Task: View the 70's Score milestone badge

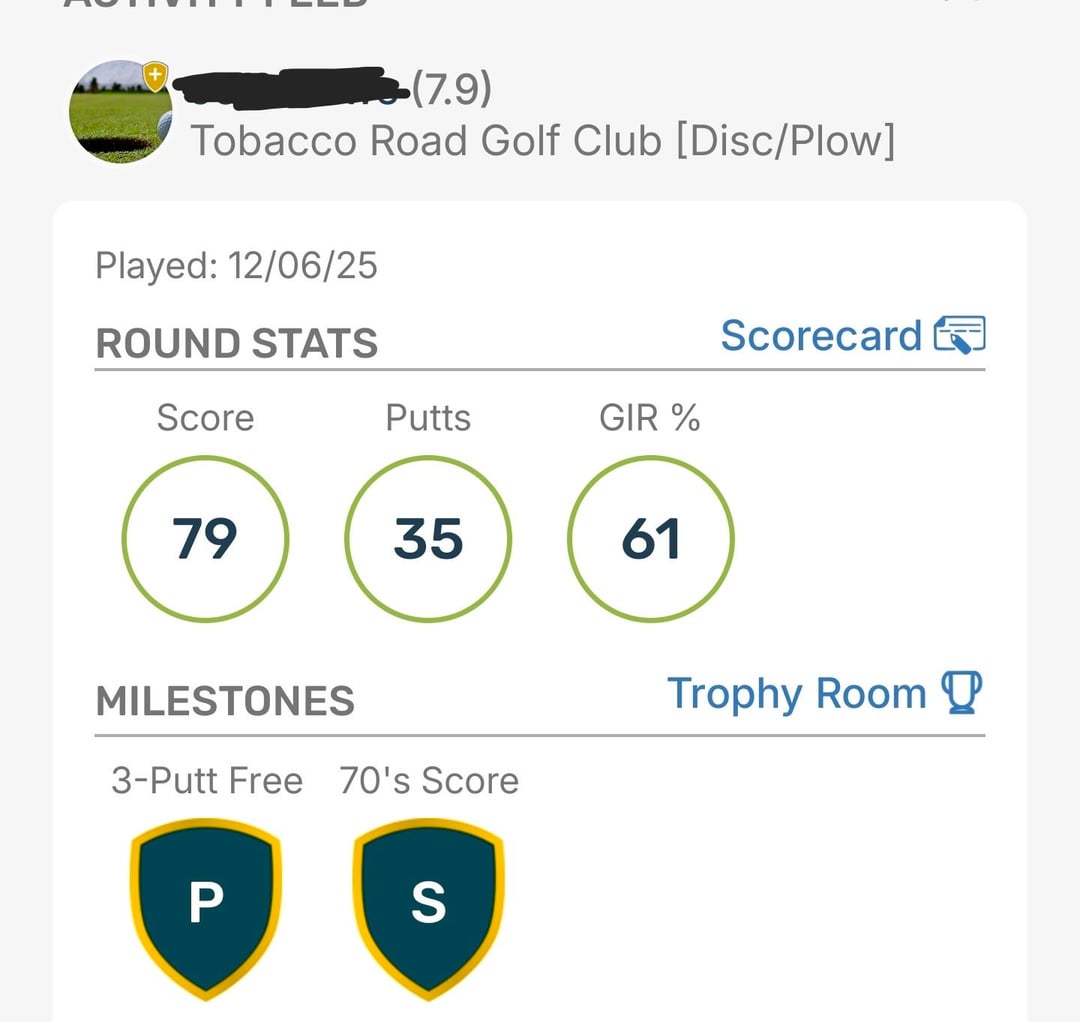Action: click(429, 904)
